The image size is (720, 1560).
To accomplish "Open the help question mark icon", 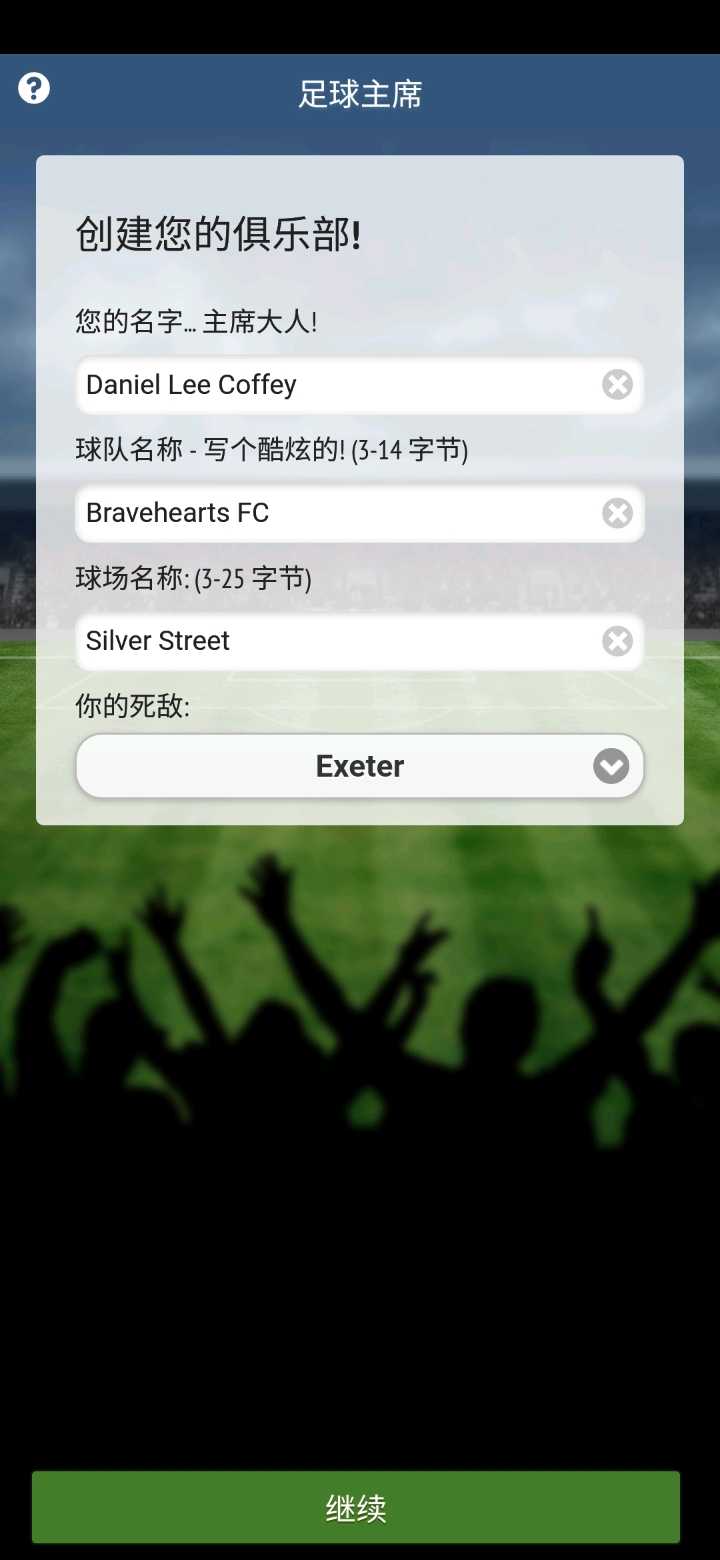I will pos(34,89).
